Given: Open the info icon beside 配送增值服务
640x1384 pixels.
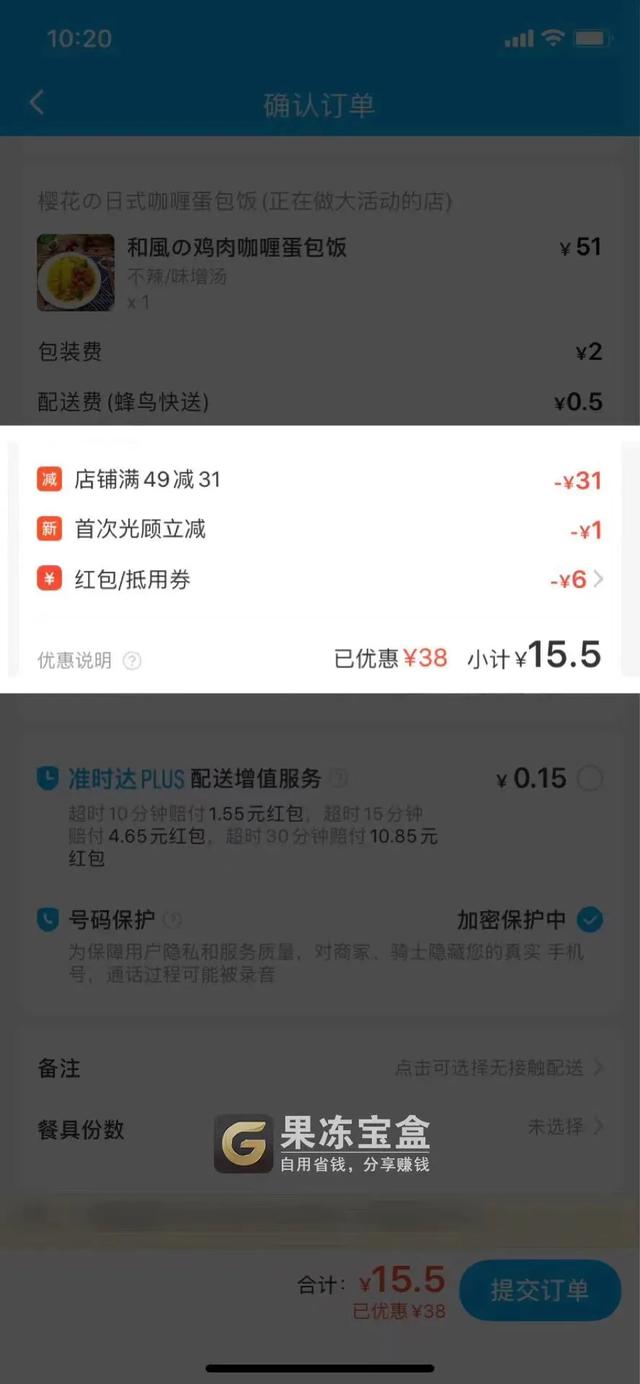Looking at the screenshot, I should 339,778.
